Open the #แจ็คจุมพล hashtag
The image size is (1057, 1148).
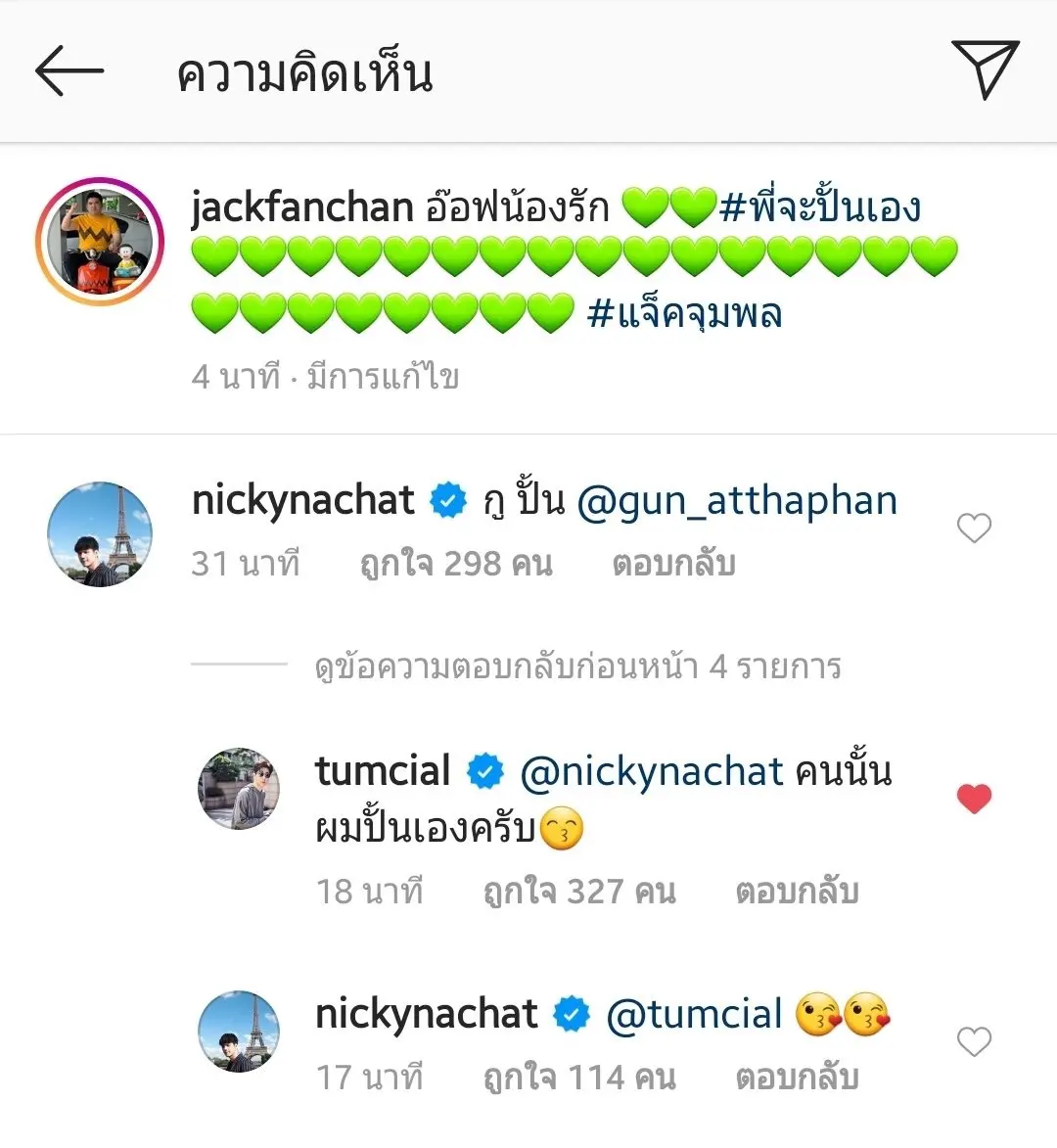[x=684, y=314]
